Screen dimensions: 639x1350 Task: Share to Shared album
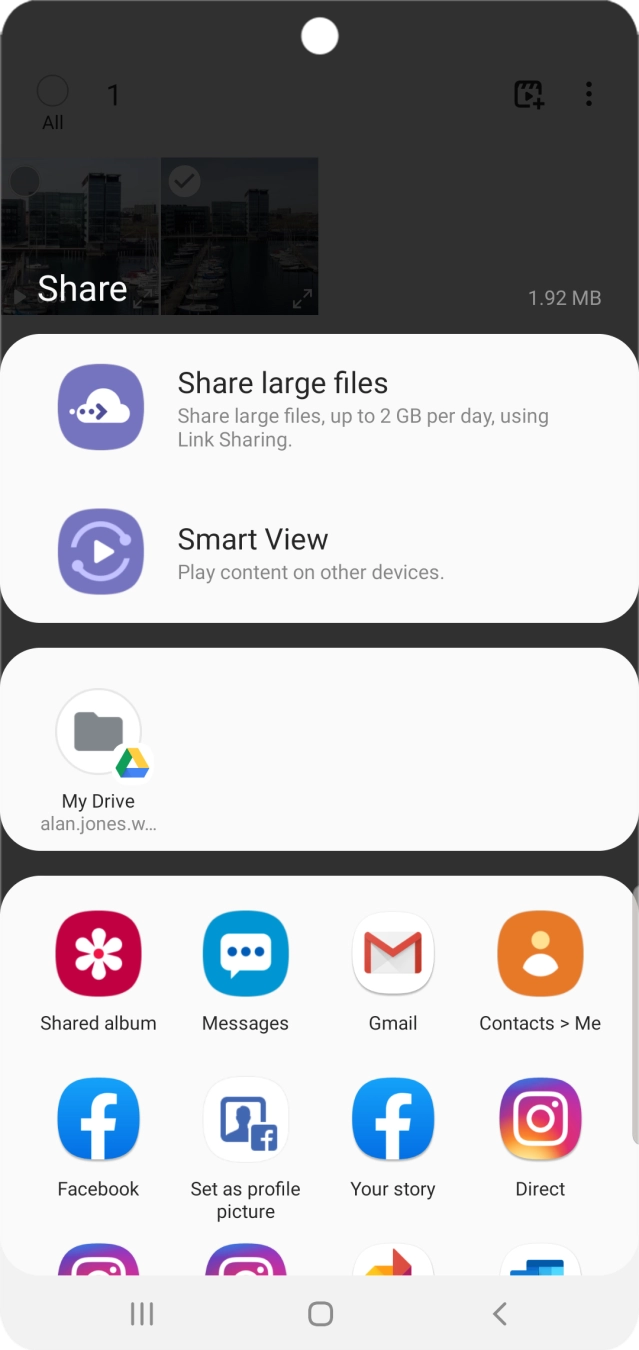click(x=99, y=972)
